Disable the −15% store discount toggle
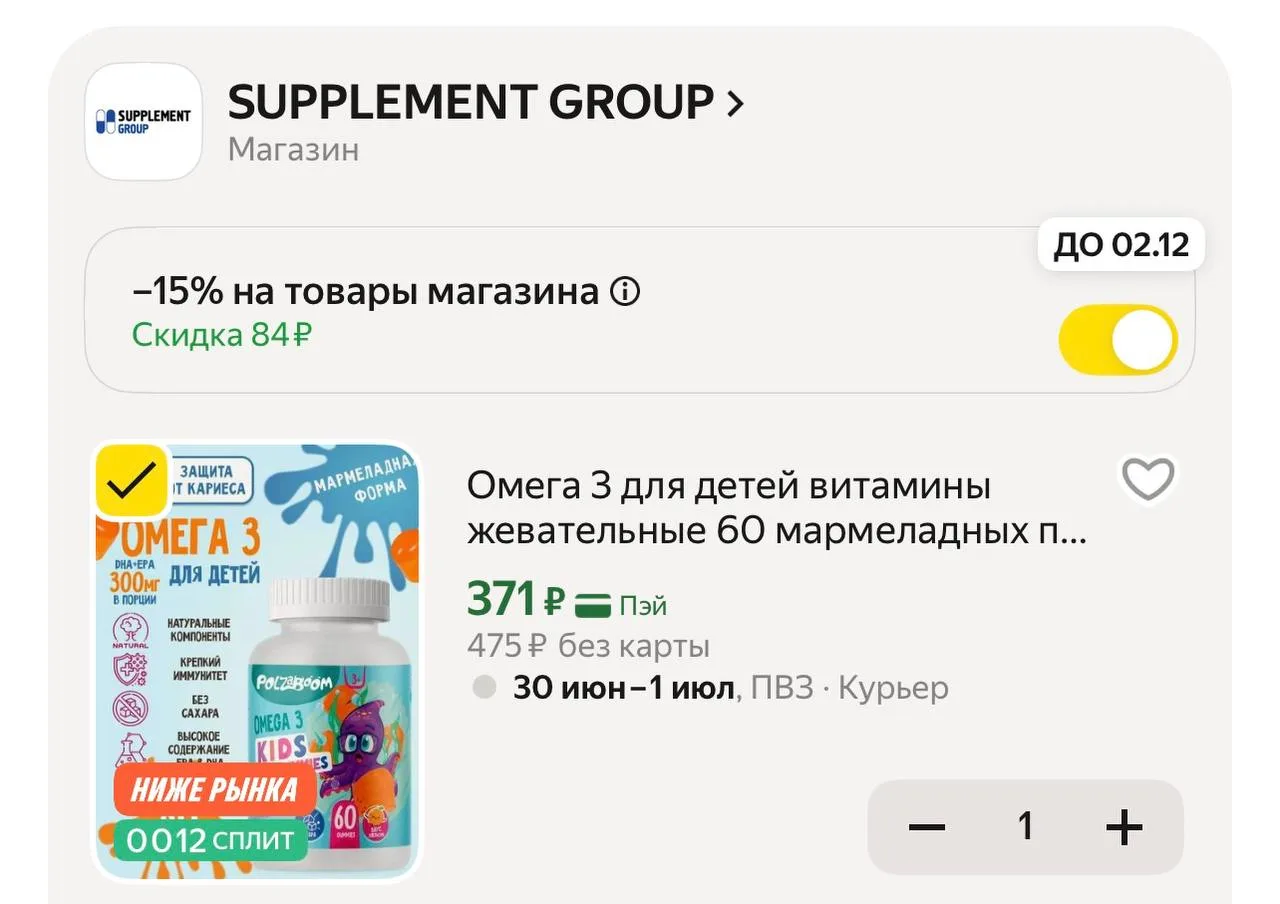Image resolution: width=1280 pixels, height=904 pixels. (1118, 340)
